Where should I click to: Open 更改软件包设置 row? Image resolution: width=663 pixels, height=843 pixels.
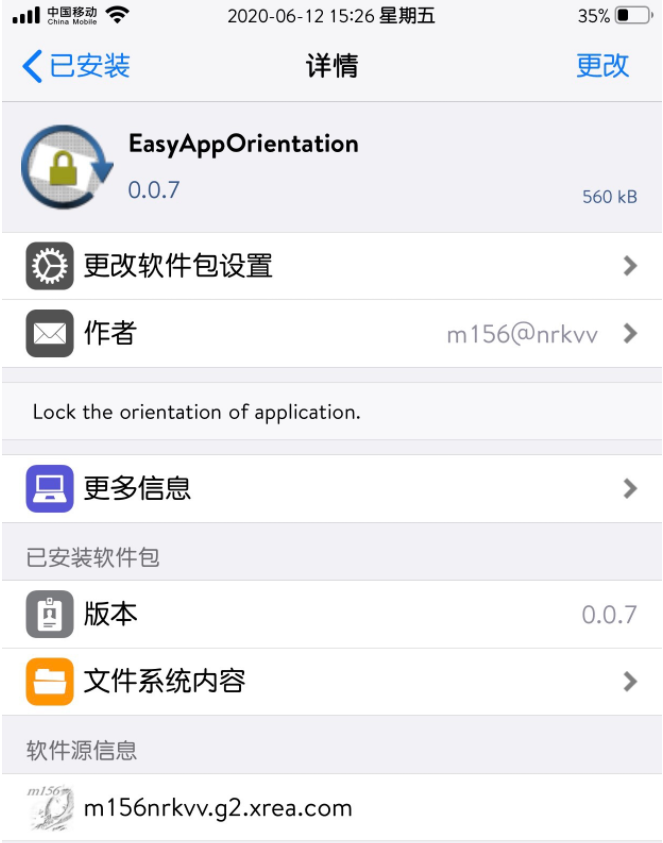331,266
